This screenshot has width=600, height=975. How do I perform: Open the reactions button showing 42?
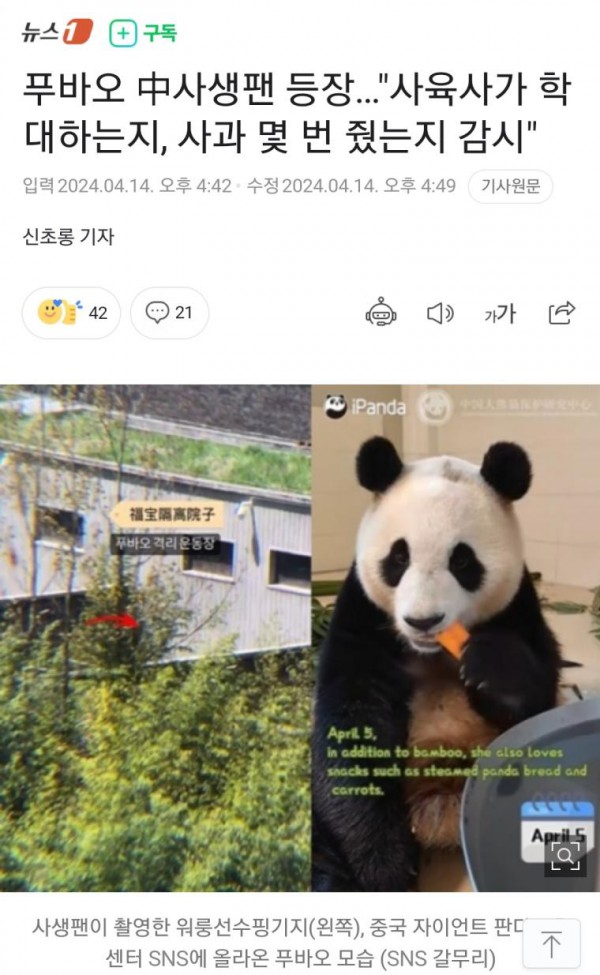click(72, 313)
